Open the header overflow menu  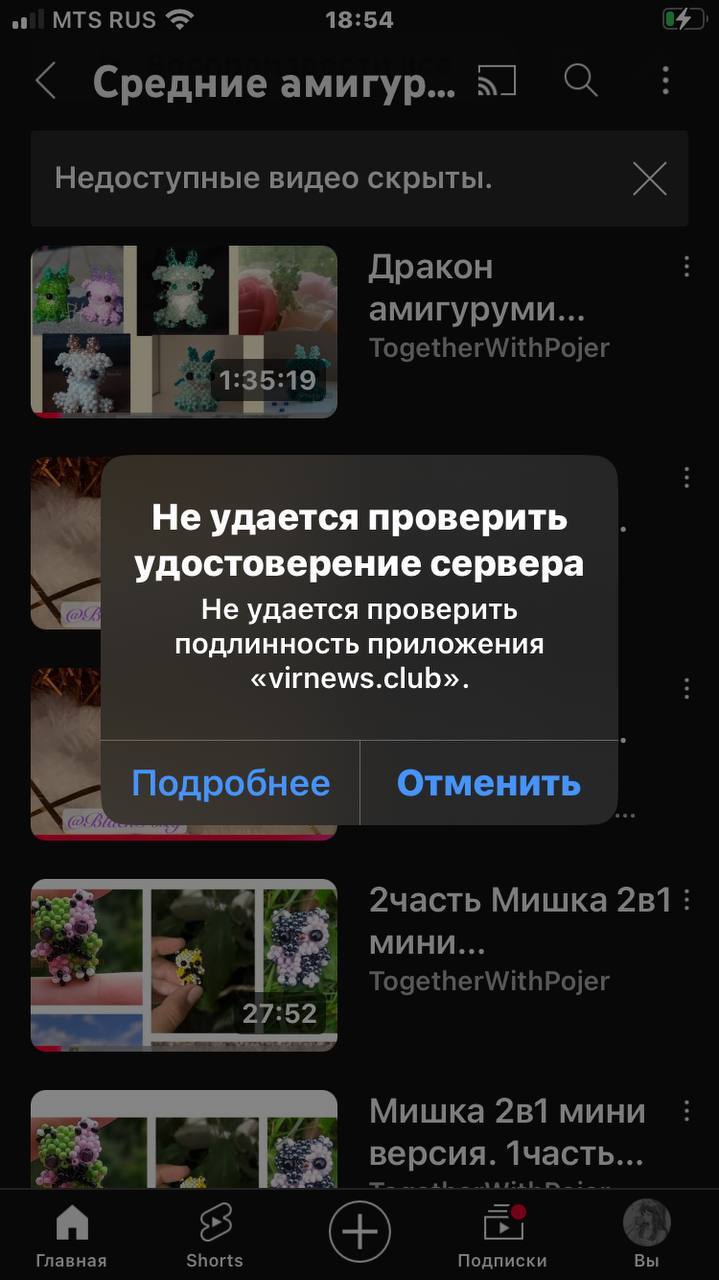pyautogui.click(x=666, y=81)
